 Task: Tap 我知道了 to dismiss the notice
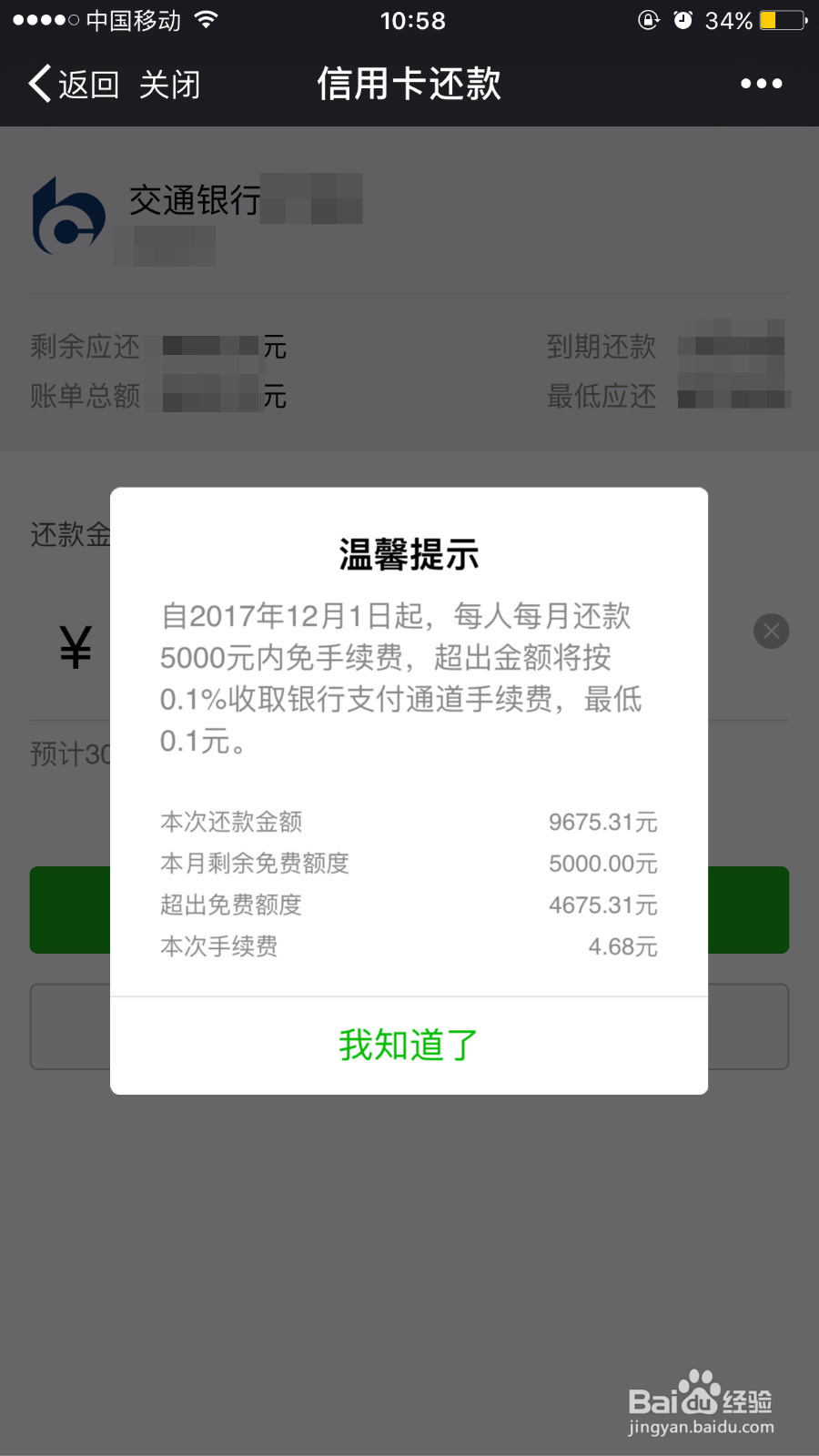point(408,1044)
